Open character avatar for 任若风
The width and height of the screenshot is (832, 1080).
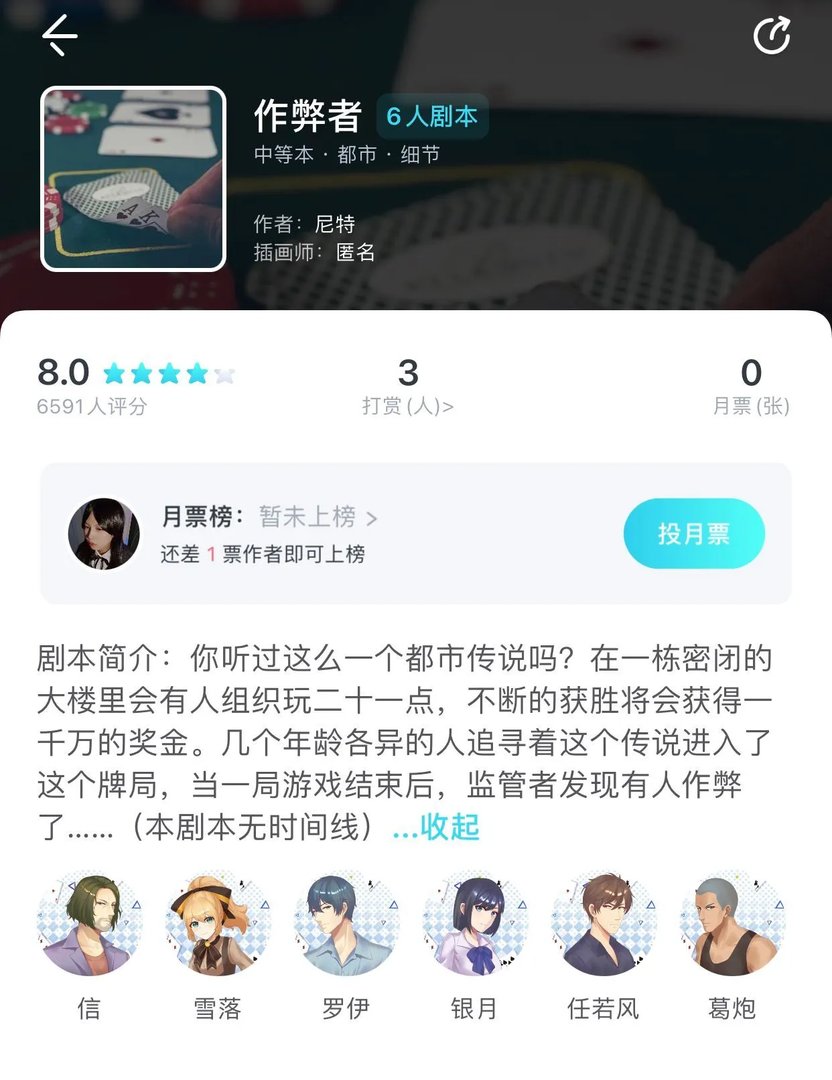click(x=604, y=923)
